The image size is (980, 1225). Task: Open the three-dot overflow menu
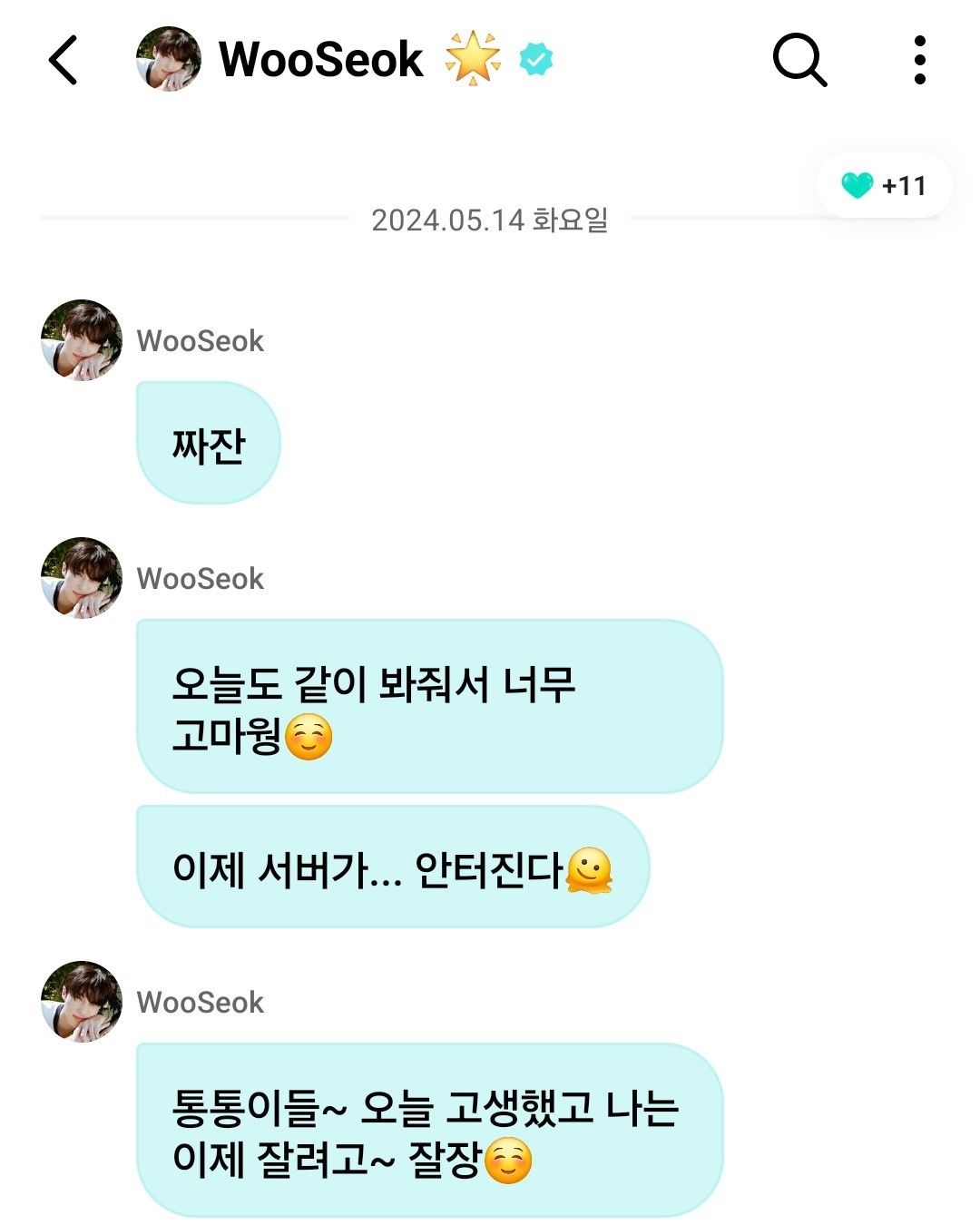click(x=919, y=60)
